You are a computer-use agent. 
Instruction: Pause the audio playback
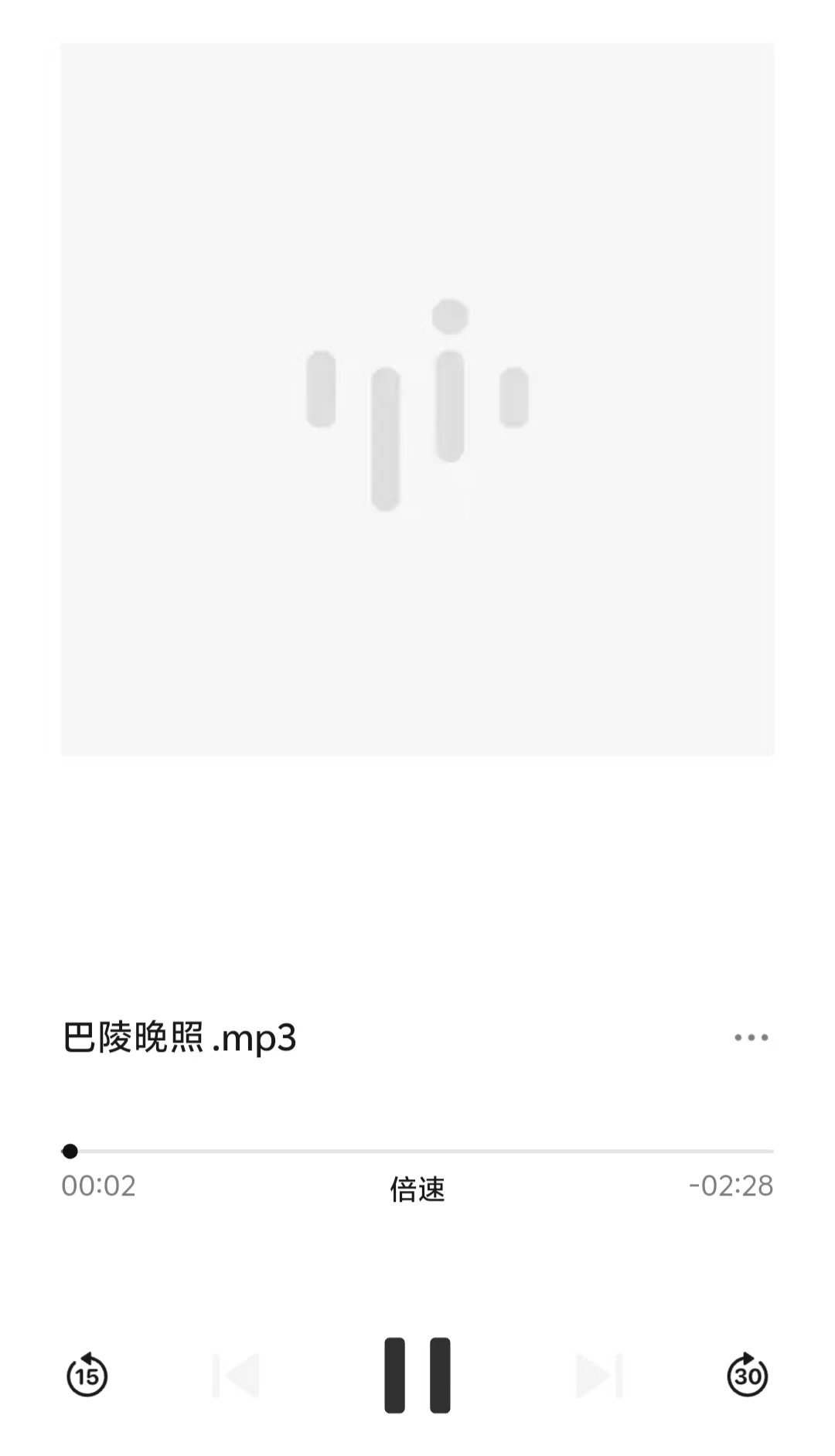point(417,1375)
